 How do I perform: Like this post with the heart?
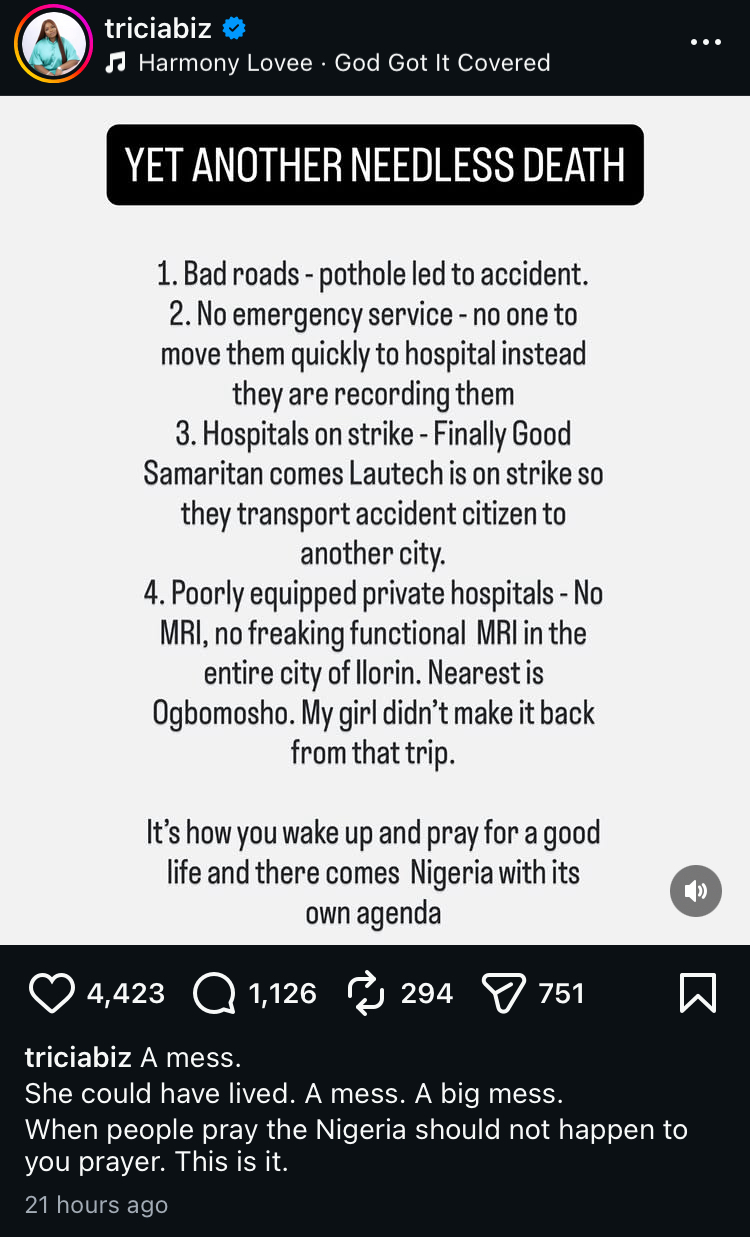(x=52, y=993)
